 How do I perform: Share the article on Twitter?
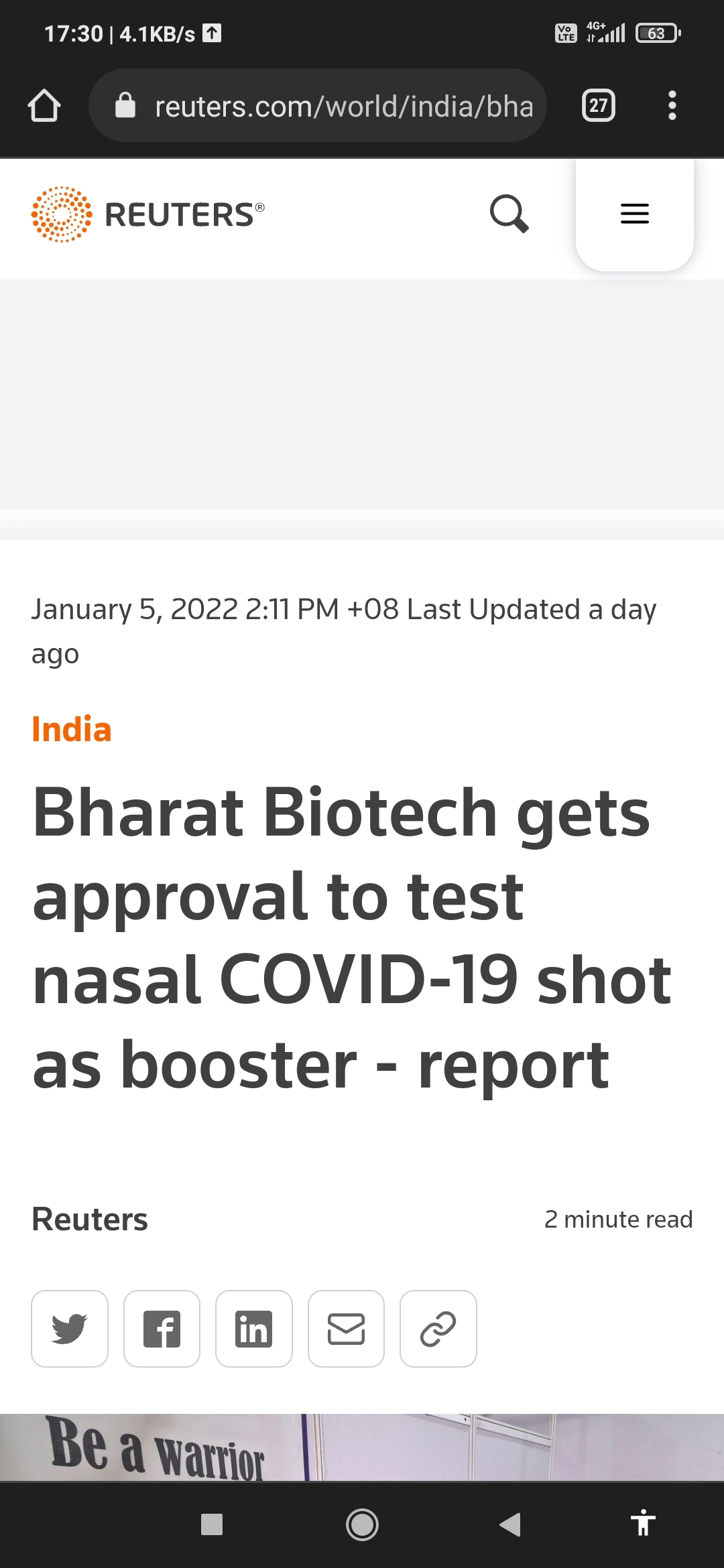pyautogui.click(x=70, y=1329)
